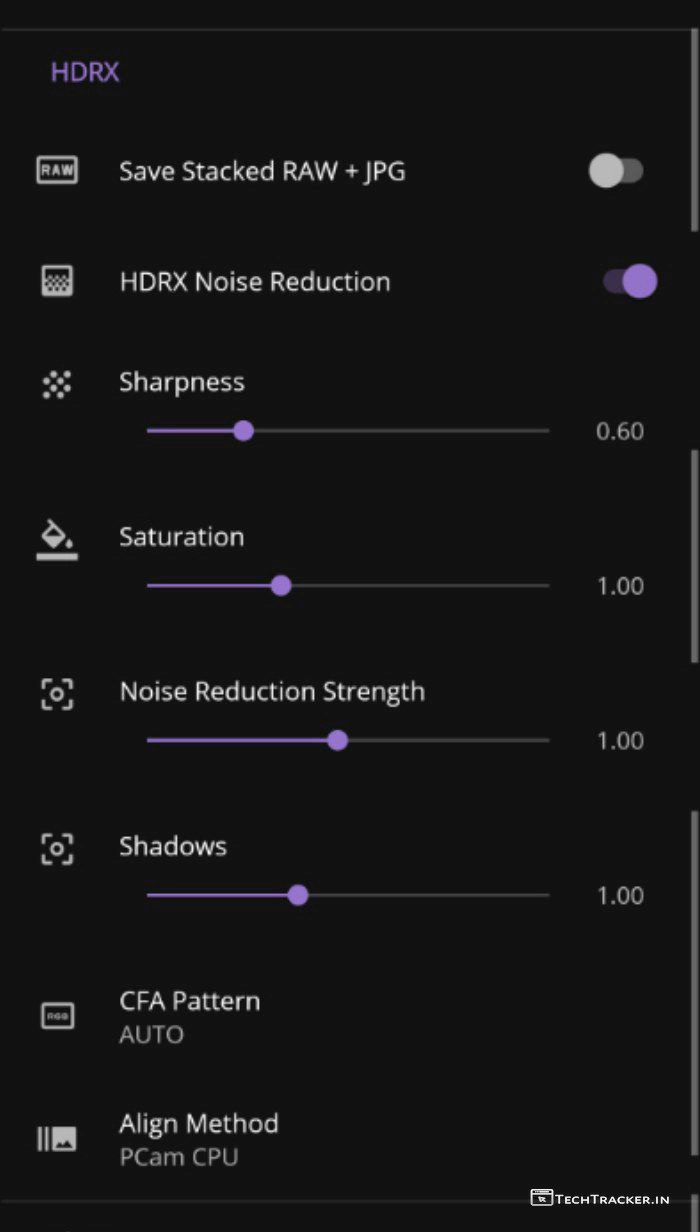Enable Save Stacked RAW + JPG

[616, 171]
